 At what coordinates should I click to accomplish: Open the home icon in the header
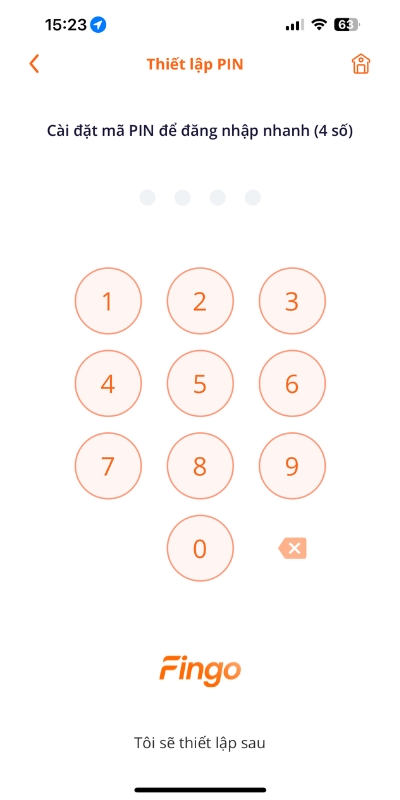361,64
